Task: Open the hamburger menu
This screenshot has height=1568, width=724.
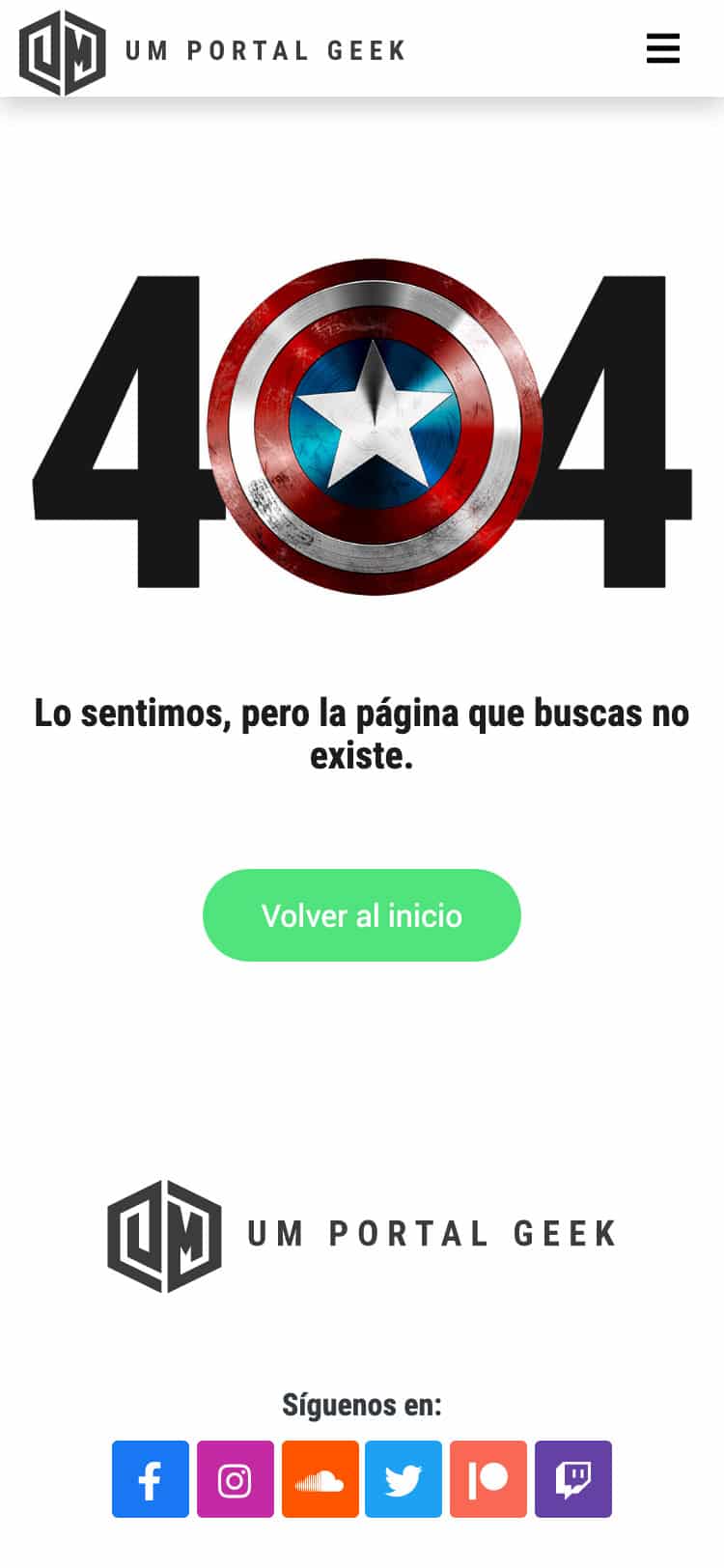Action: click(663, 48)
